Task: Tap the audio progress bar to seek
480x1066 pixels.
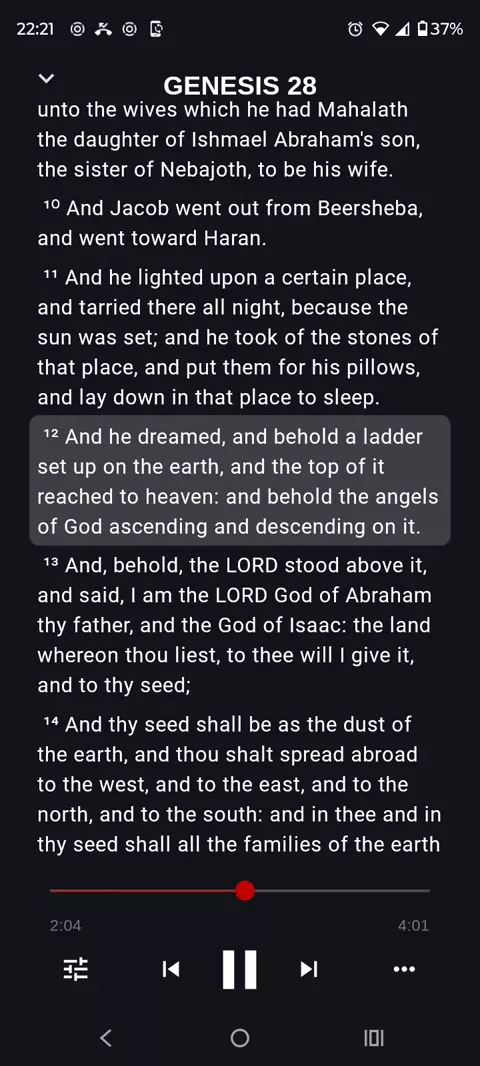Action: click(240, 891)
